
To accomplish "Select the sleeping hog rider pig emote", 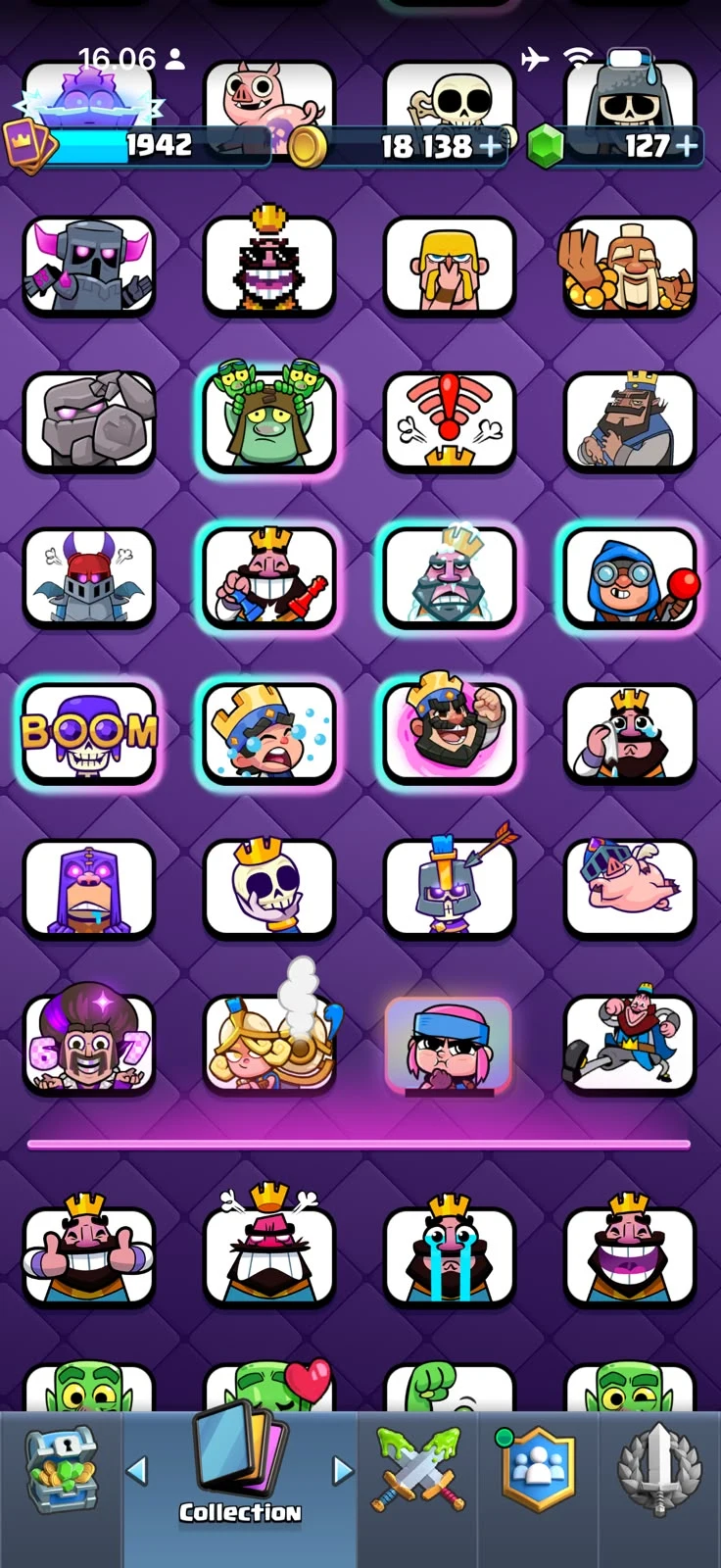I will (630, 889).
